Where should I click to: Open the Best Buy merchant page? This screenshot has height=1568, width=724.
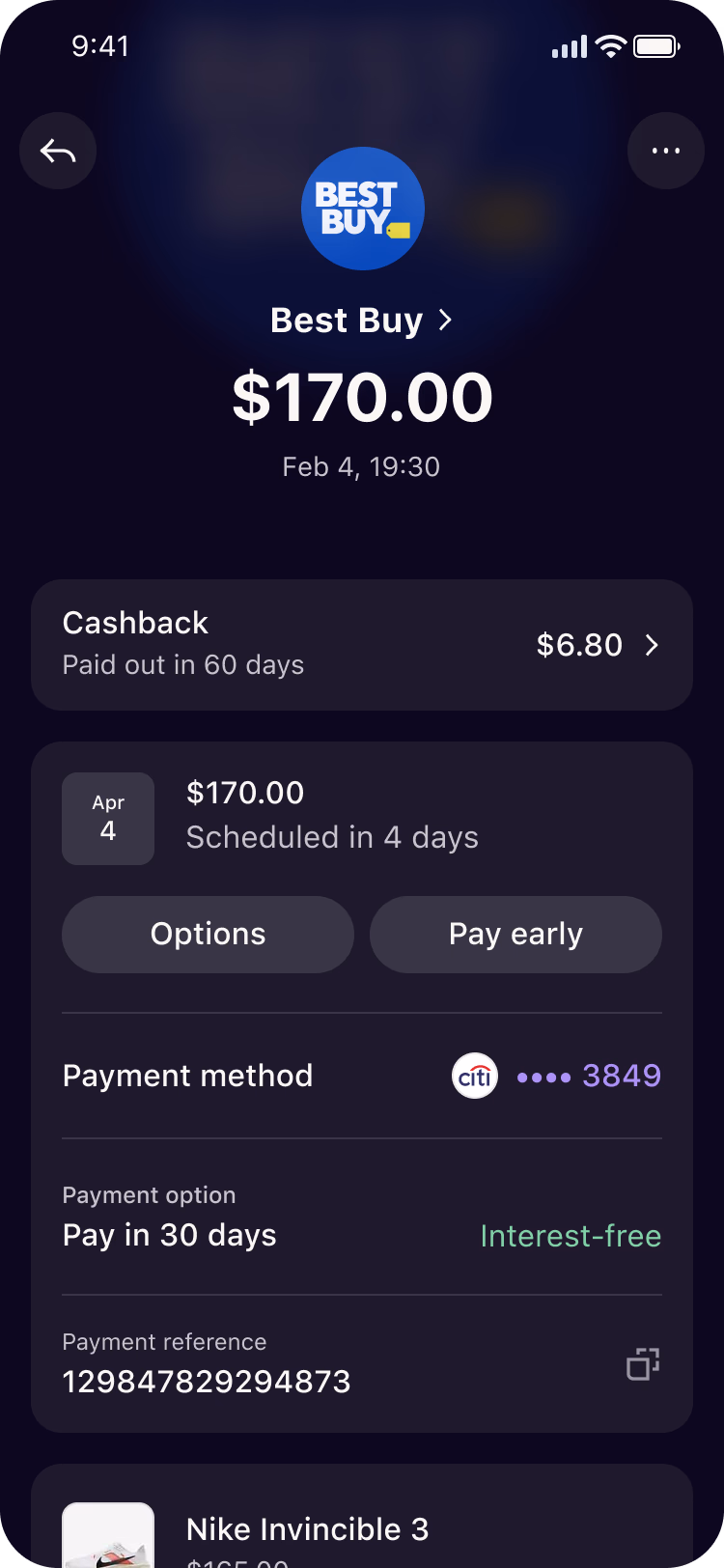tap(361, 321)
